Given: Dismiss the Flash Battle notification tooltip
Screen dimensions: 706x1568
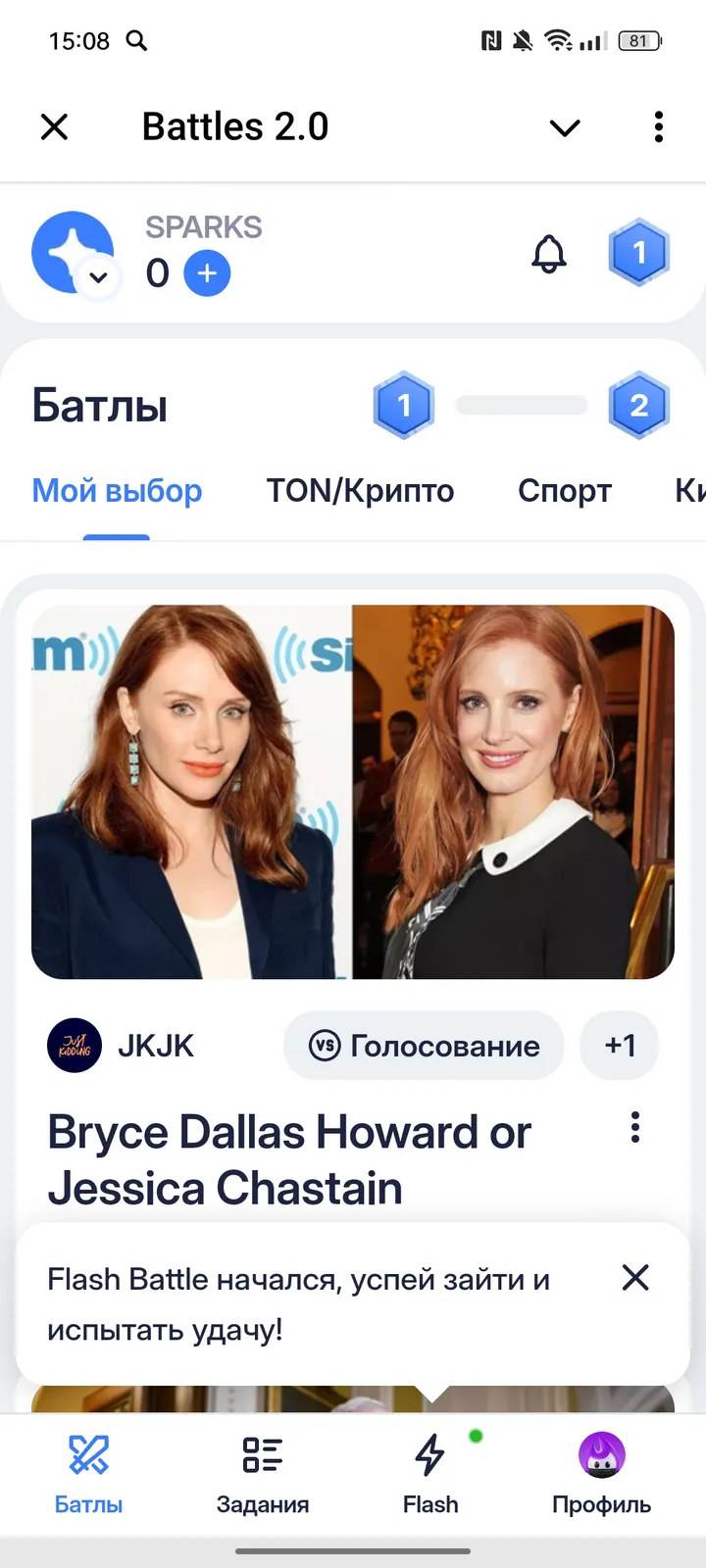Looking at the screenshot, I should [635, 1278].
